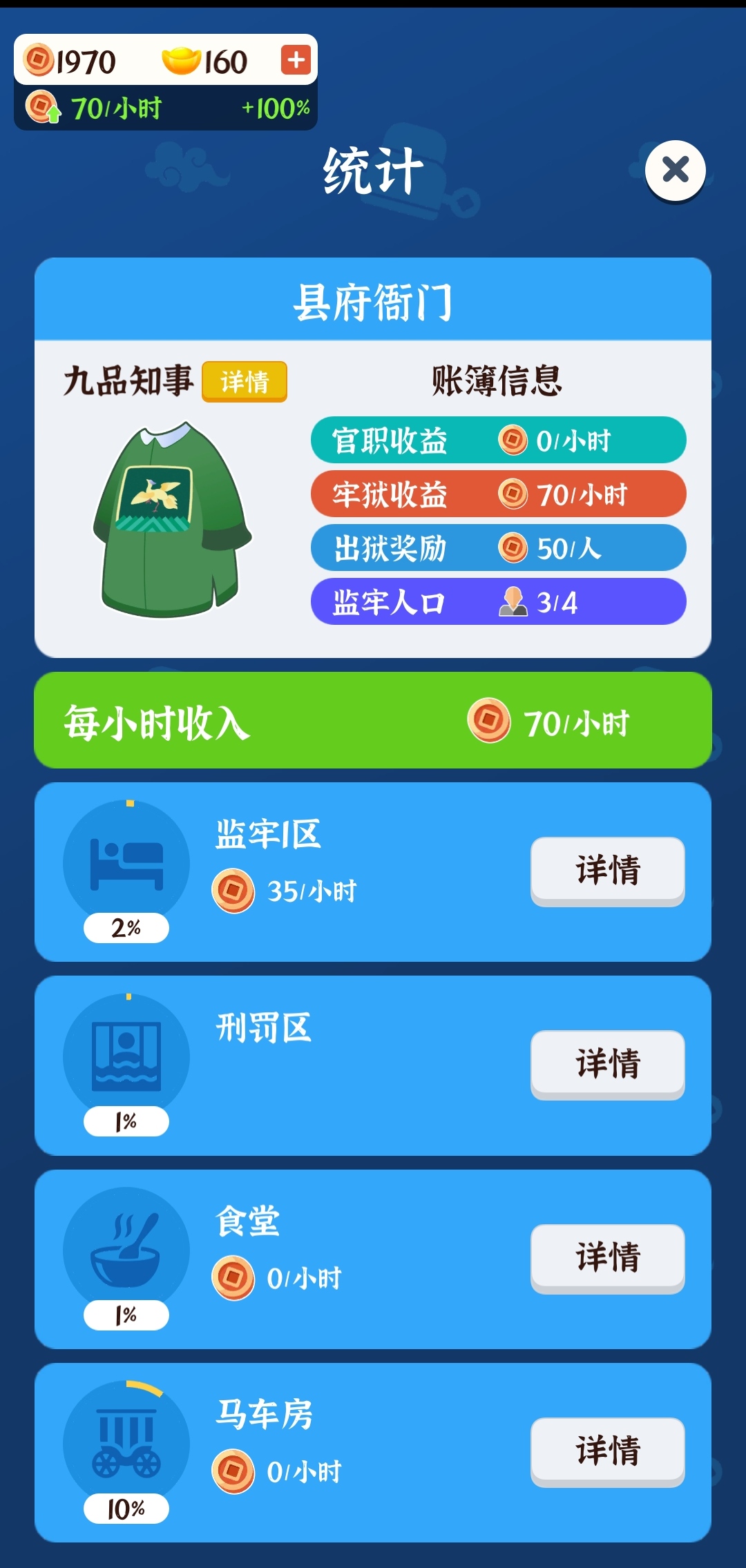The height and width of the screenshot is (1568, 746).
Task: Click the 2% progress badge on 监牢1区
Action: click(124, 930)
